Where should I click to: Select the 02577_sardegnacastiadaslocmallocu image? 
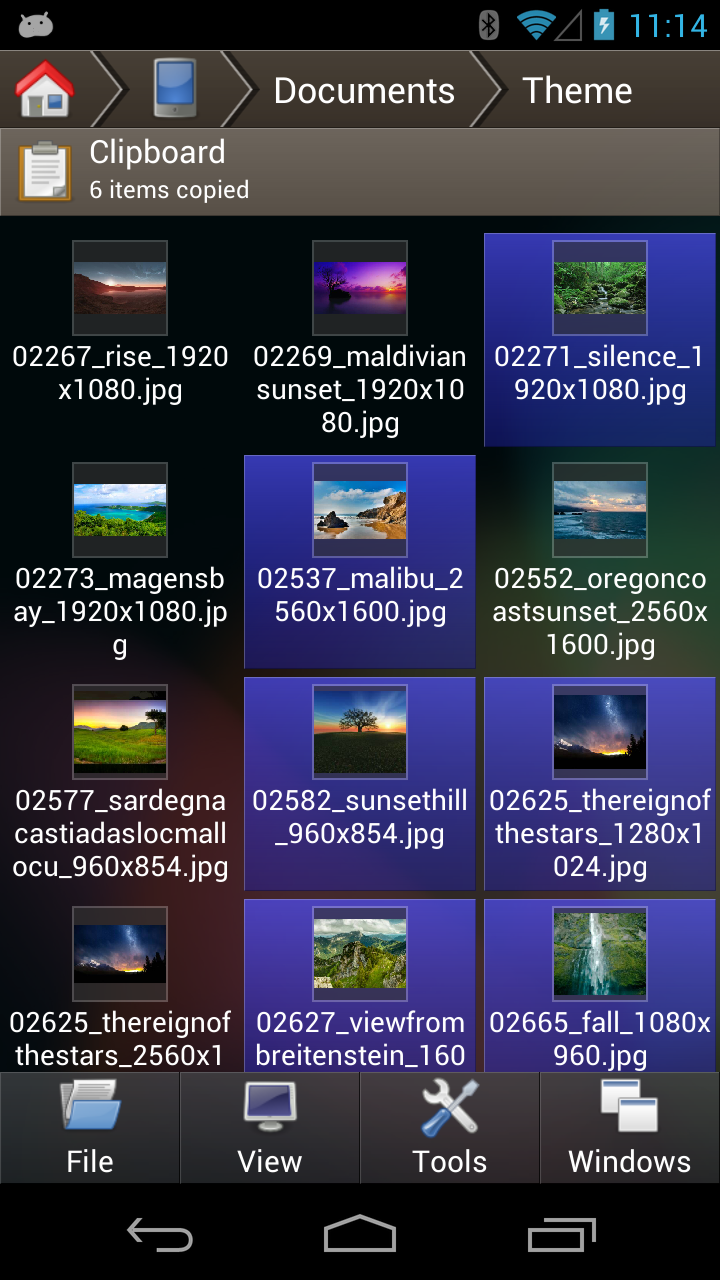point(120,734)
